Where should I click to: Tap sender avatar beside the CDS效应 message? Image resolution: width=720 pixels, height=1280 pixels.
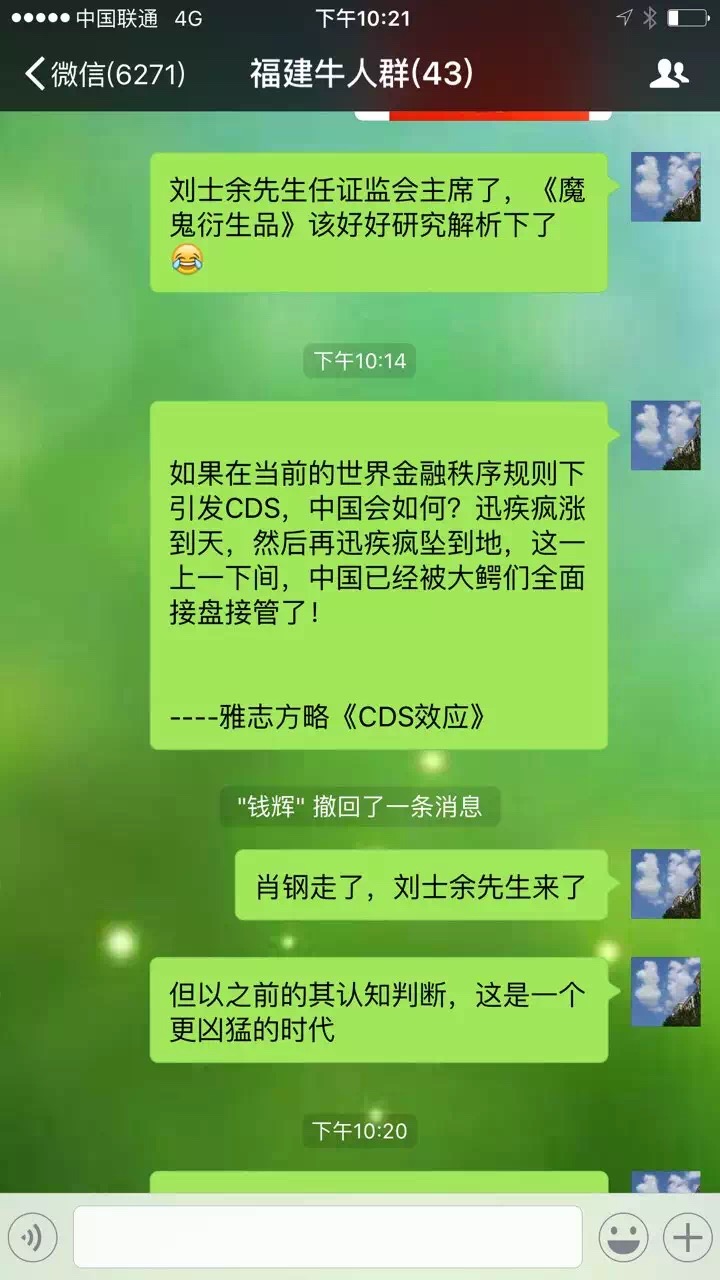click(x=665, y=435)
